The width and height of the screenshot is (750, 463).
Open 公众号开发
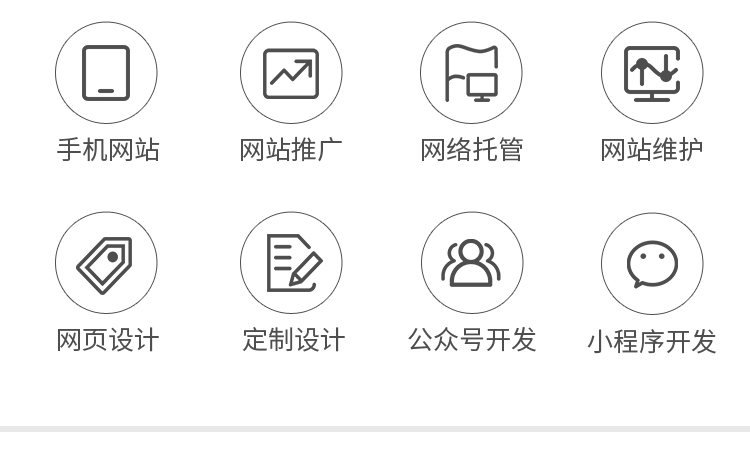click(471, 263)
